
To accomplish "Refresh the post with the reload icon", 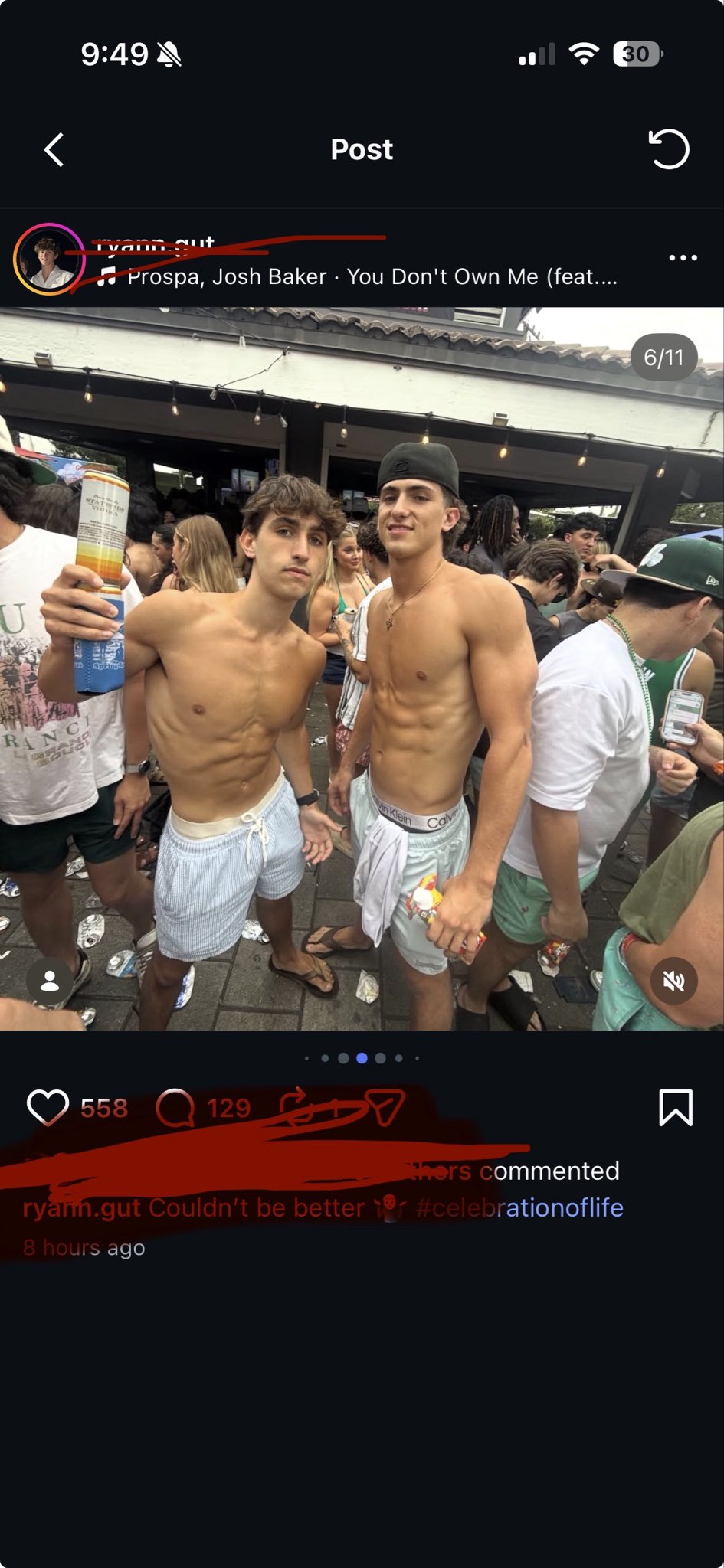I will [x=669, y=149].
